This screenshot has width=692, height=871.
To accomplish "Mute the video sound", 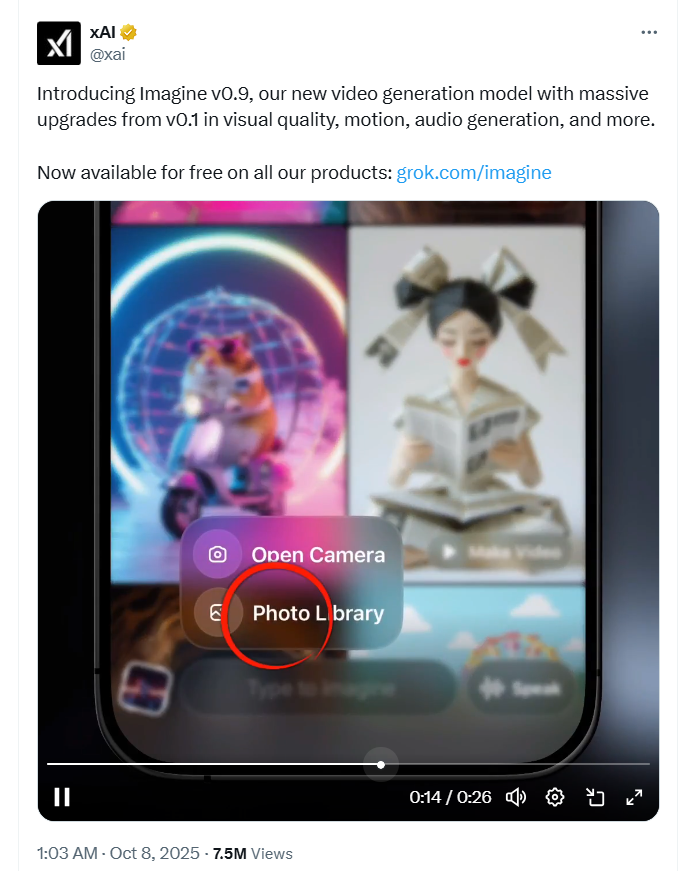I will click(x=516, y=797).
